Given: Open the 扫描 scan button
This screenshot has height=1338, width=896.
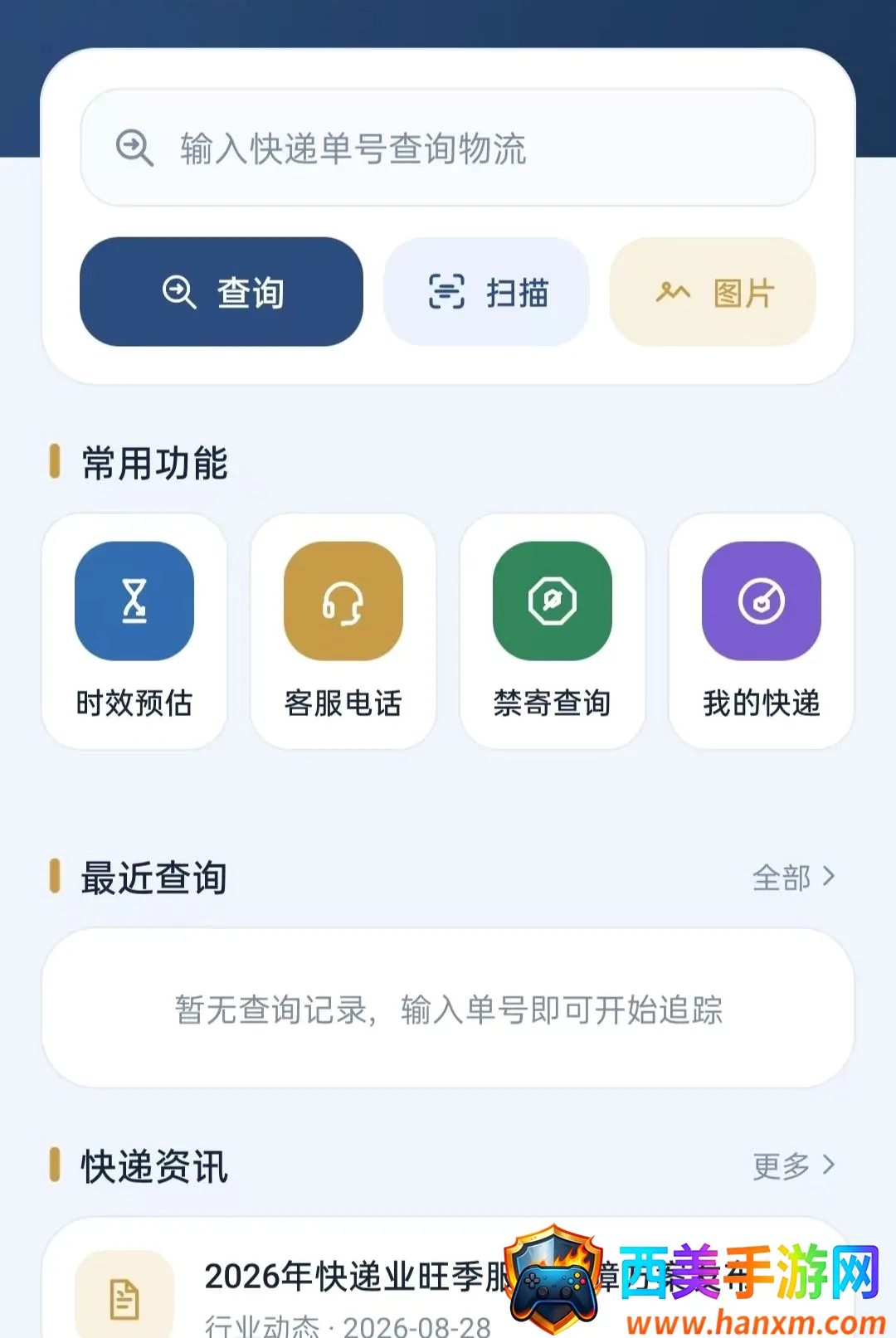Looking at the screenshot, I should coord(487,292).
